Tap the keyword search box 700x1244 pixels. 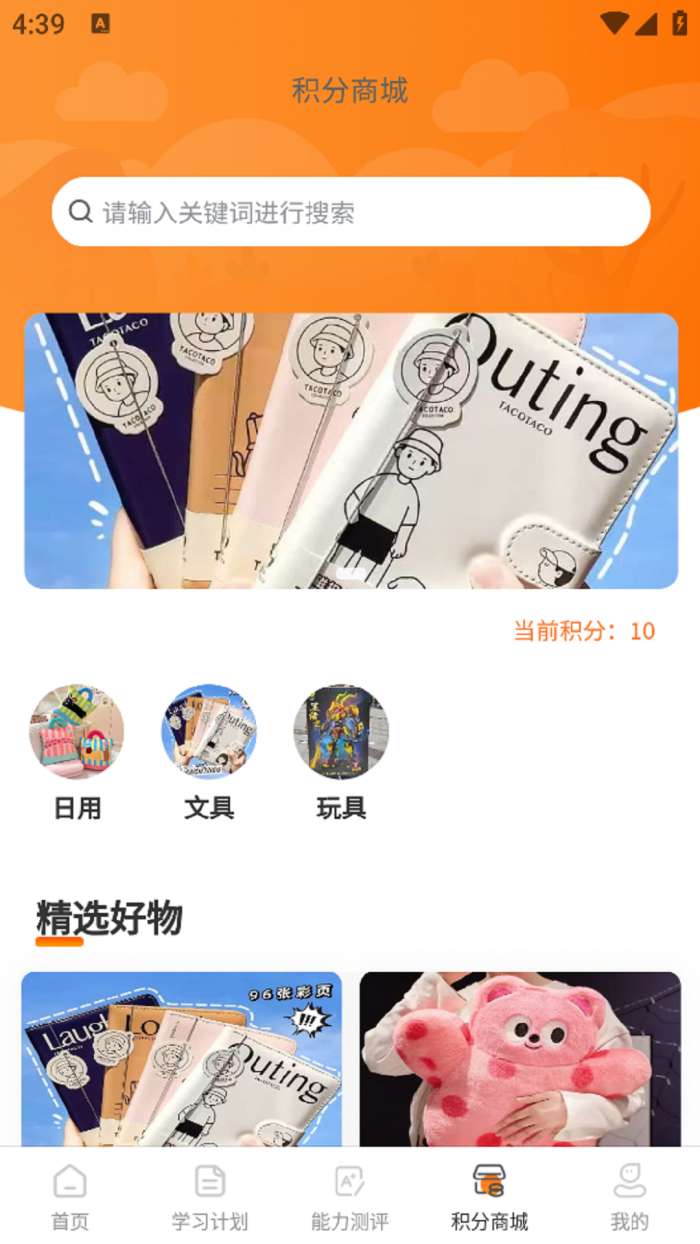[x=350, y=212]
